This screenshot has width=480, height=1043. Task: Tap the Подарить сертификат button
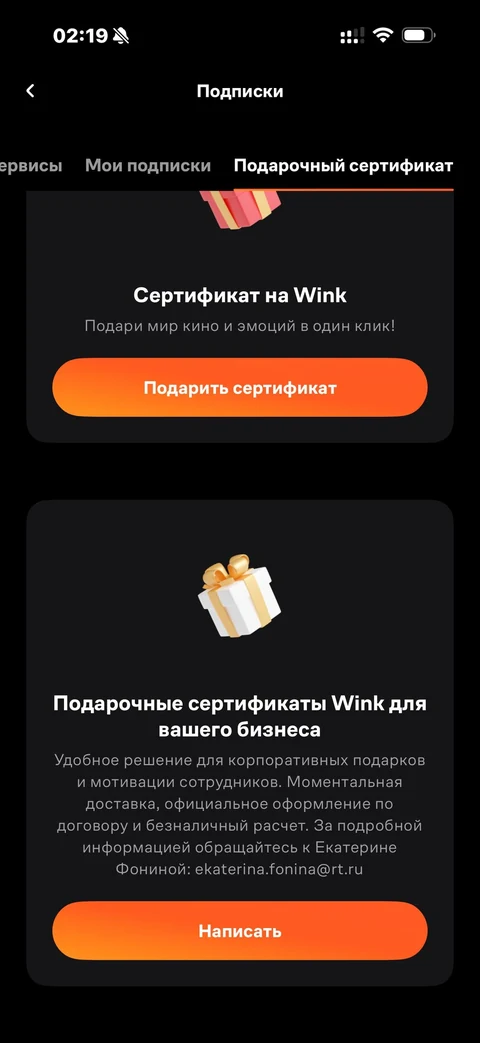point(240,388)
